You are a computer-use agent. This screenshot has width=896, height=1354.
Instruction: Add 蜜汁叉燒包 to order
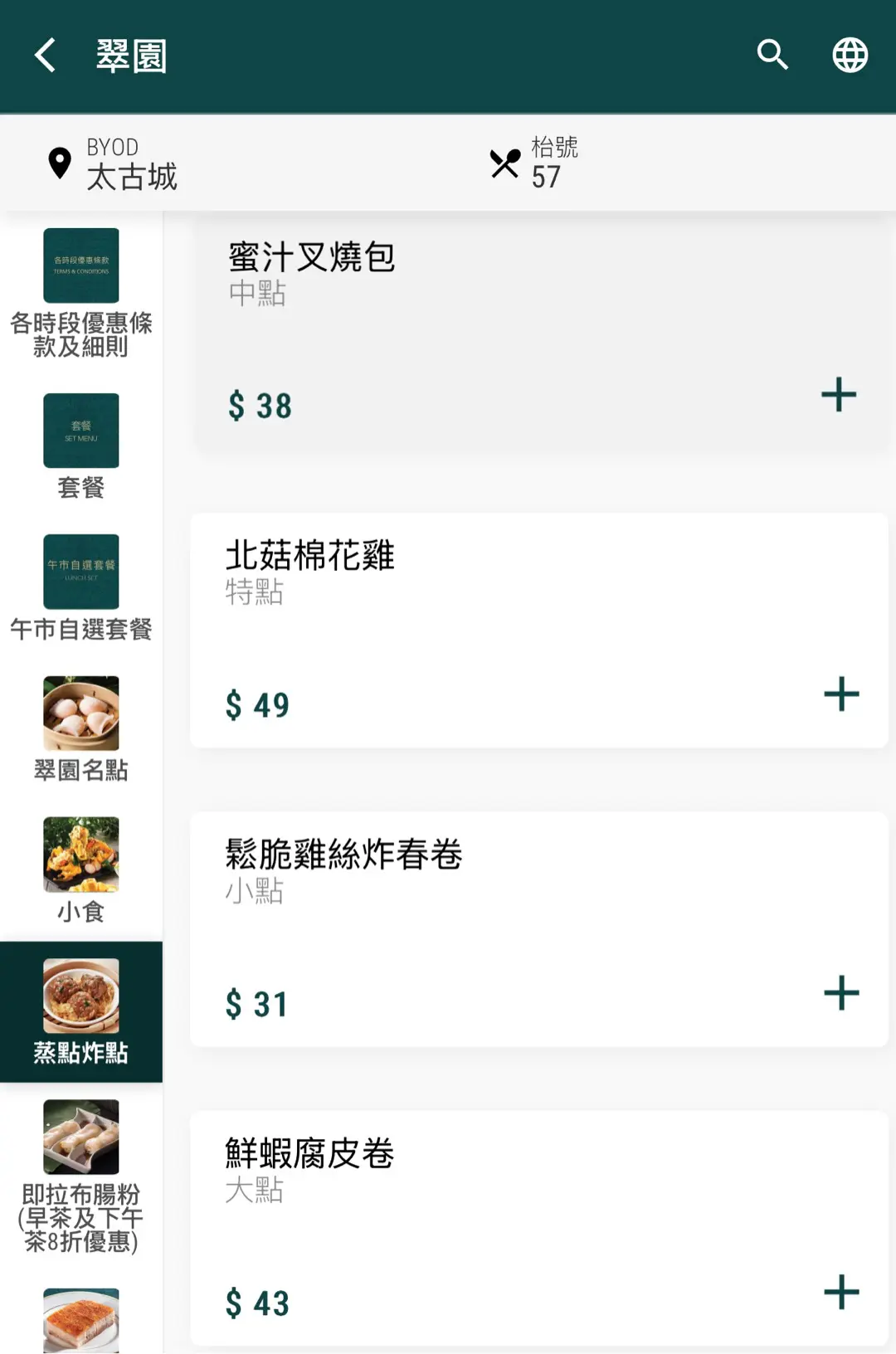coord(838,394)
